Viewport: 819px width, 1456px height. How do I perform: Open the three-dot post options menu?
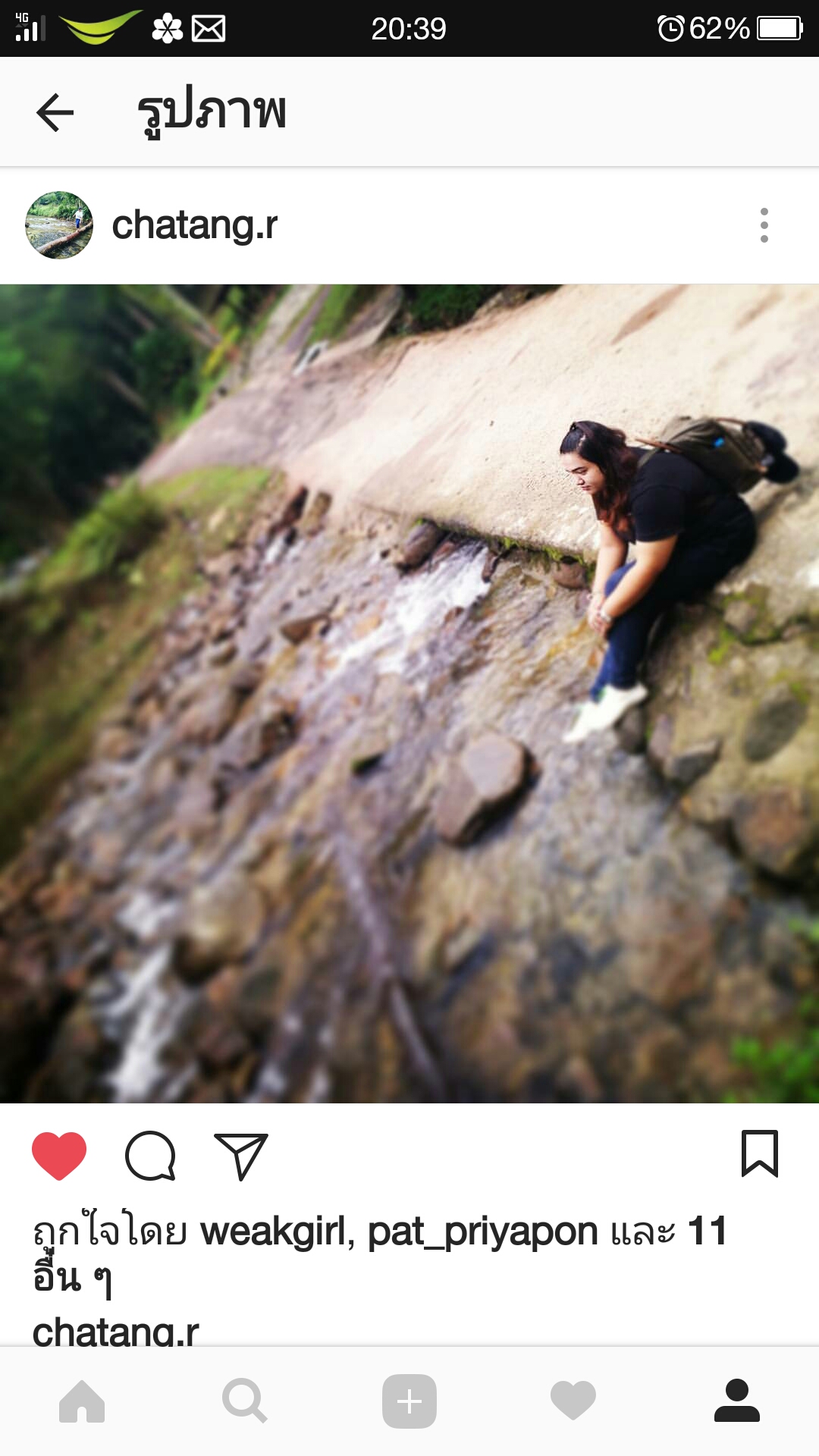tap(764, 225)
